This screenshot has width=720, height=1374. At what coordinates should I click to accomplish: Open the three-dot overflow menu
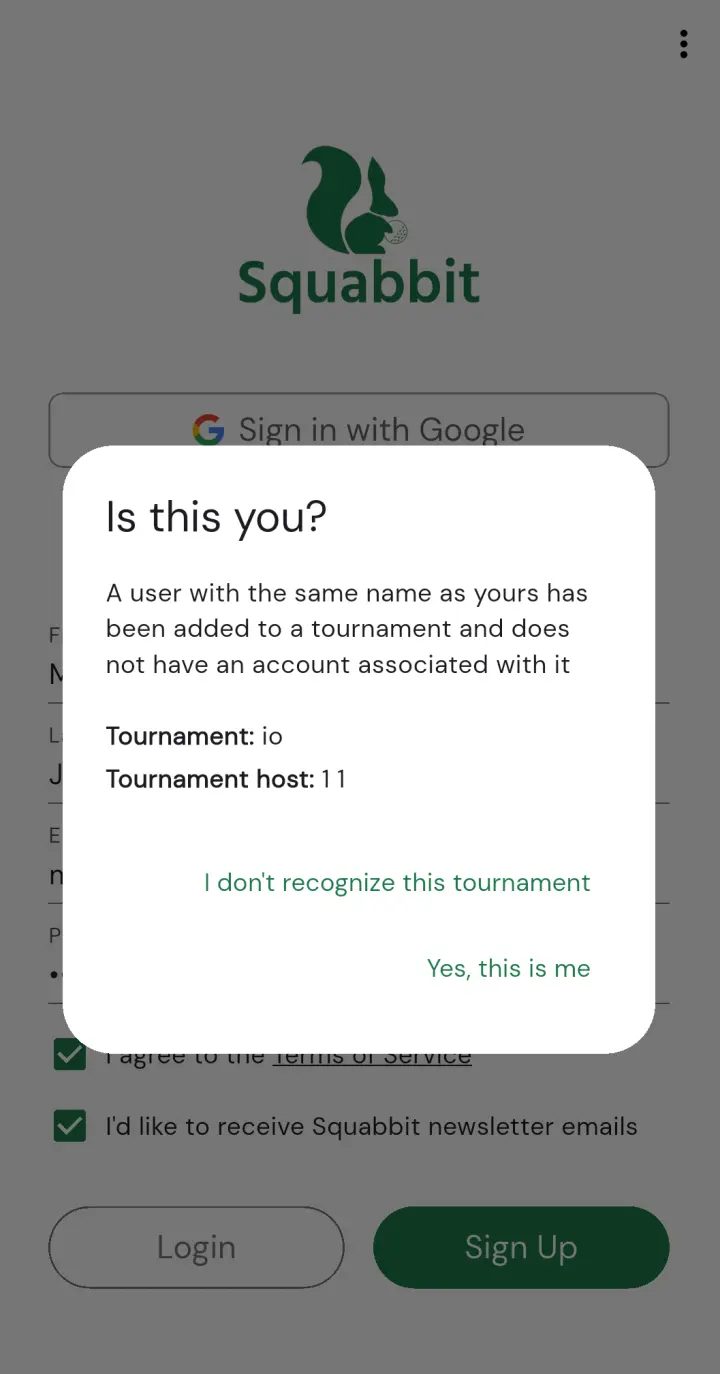coord(684,44)
